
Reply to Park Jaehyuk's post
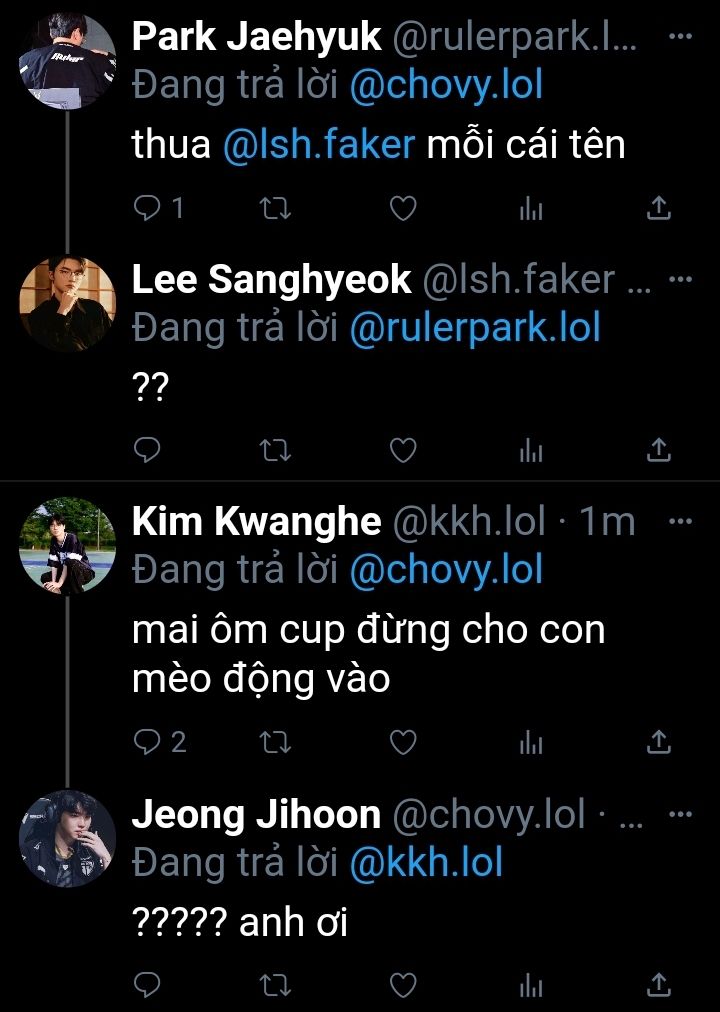tap(148, 208)
